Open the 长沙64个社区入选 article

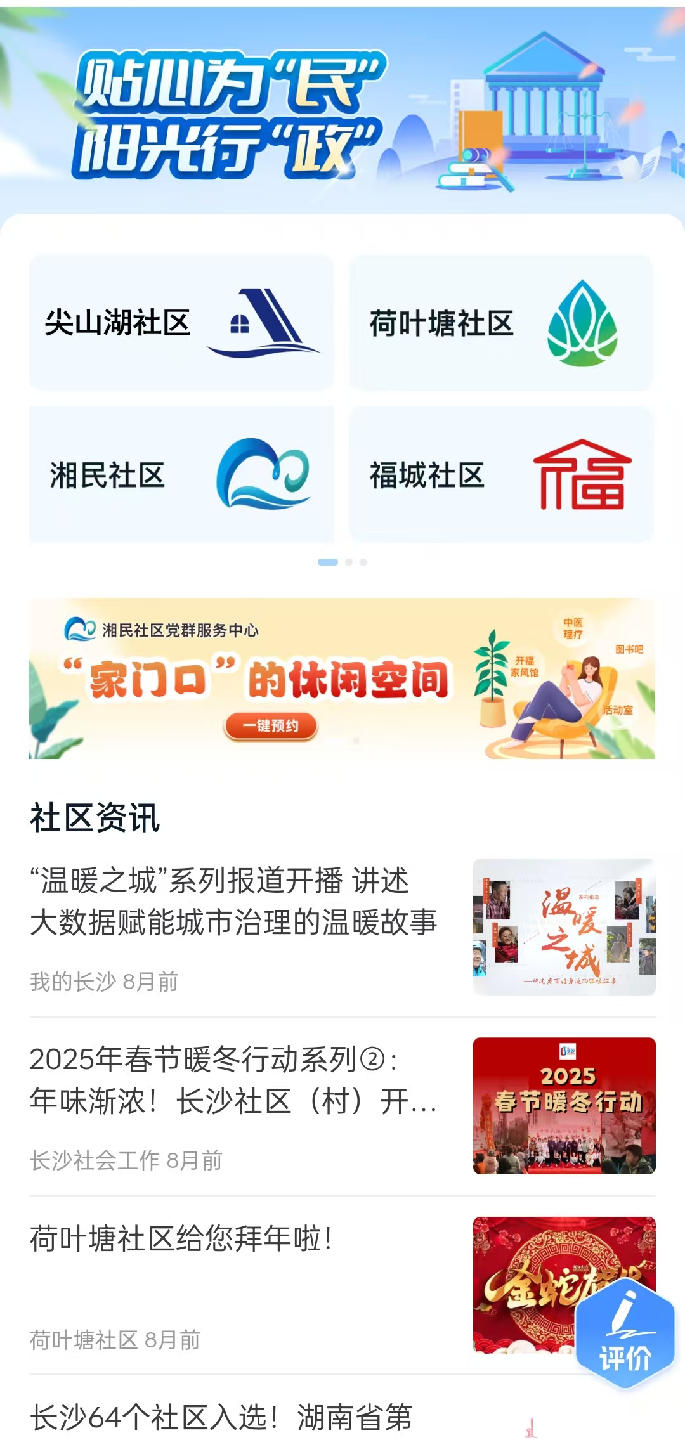[x=221, y=1417]
